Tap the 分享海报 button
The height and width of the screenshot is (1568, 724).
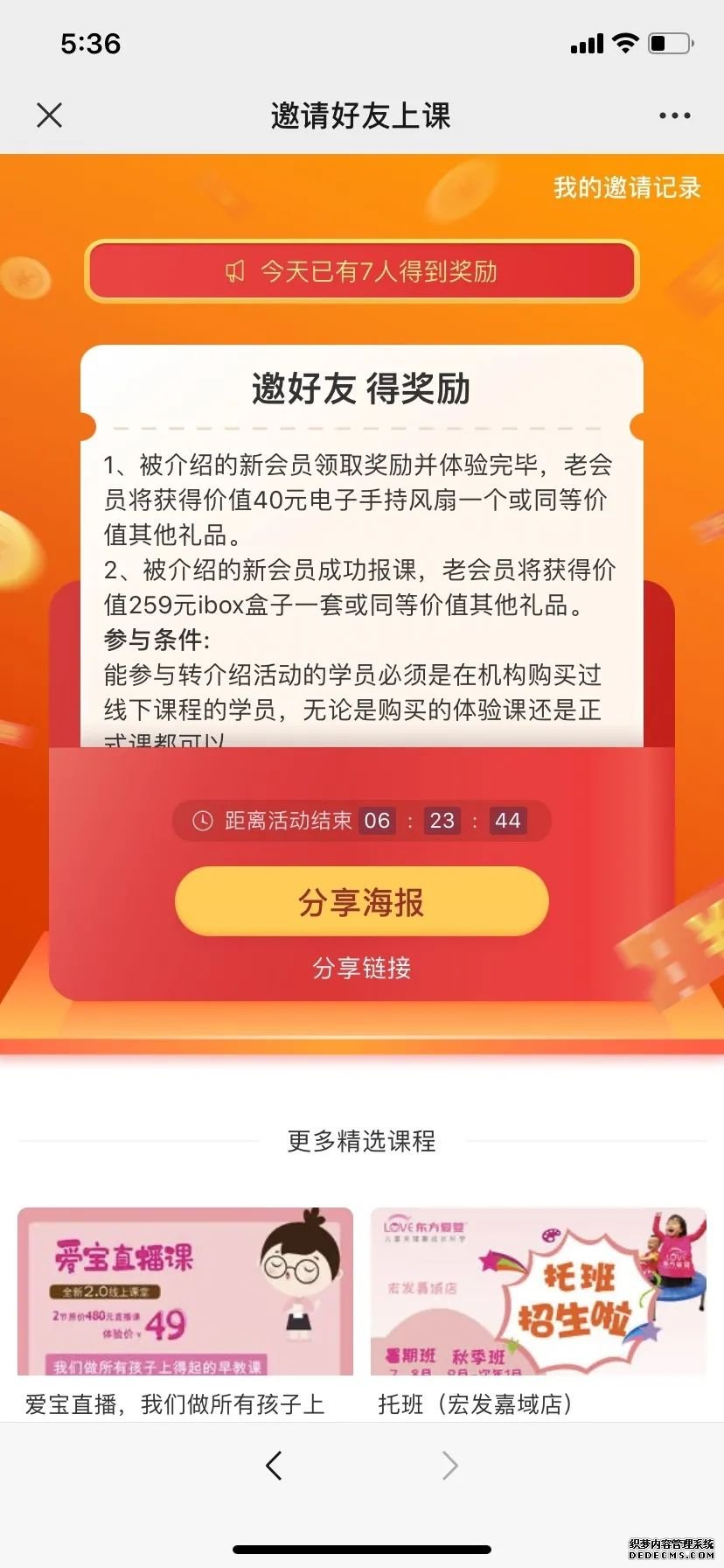coord(361,901)
